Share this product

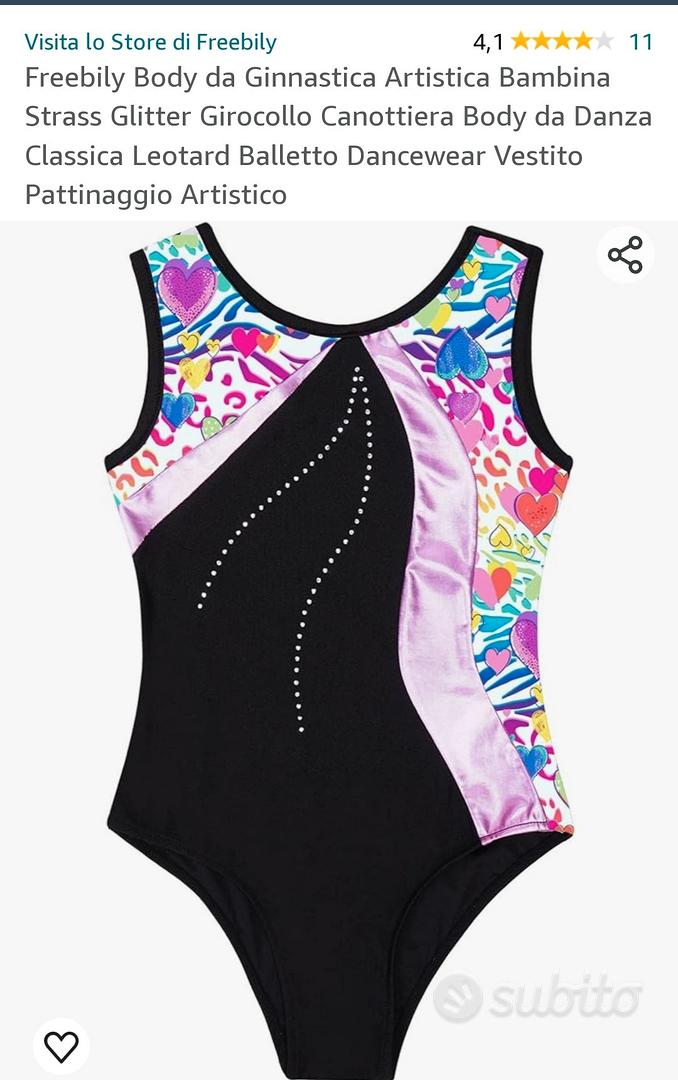(x=625, y=255)
